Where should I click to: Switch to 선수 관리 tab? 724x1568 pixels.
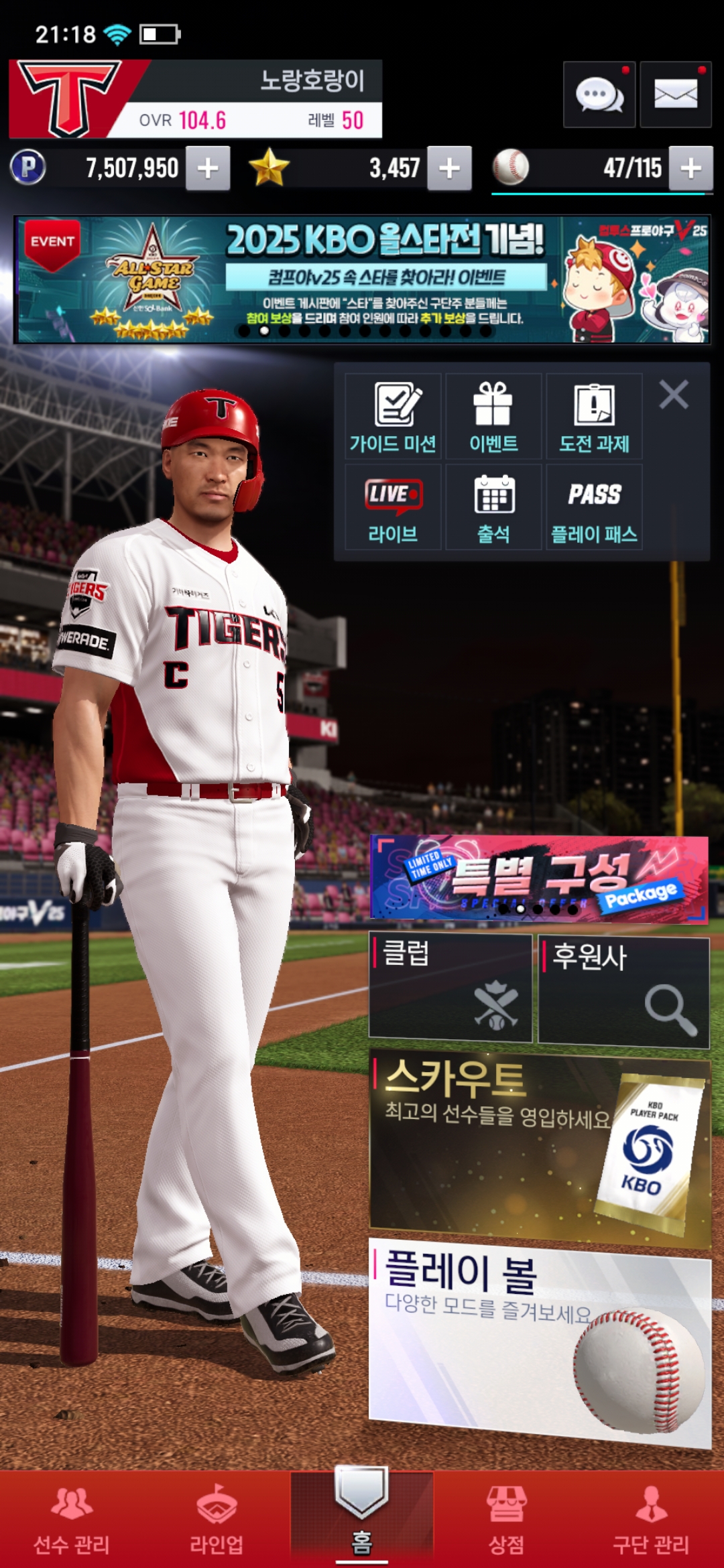(72, 1520)
